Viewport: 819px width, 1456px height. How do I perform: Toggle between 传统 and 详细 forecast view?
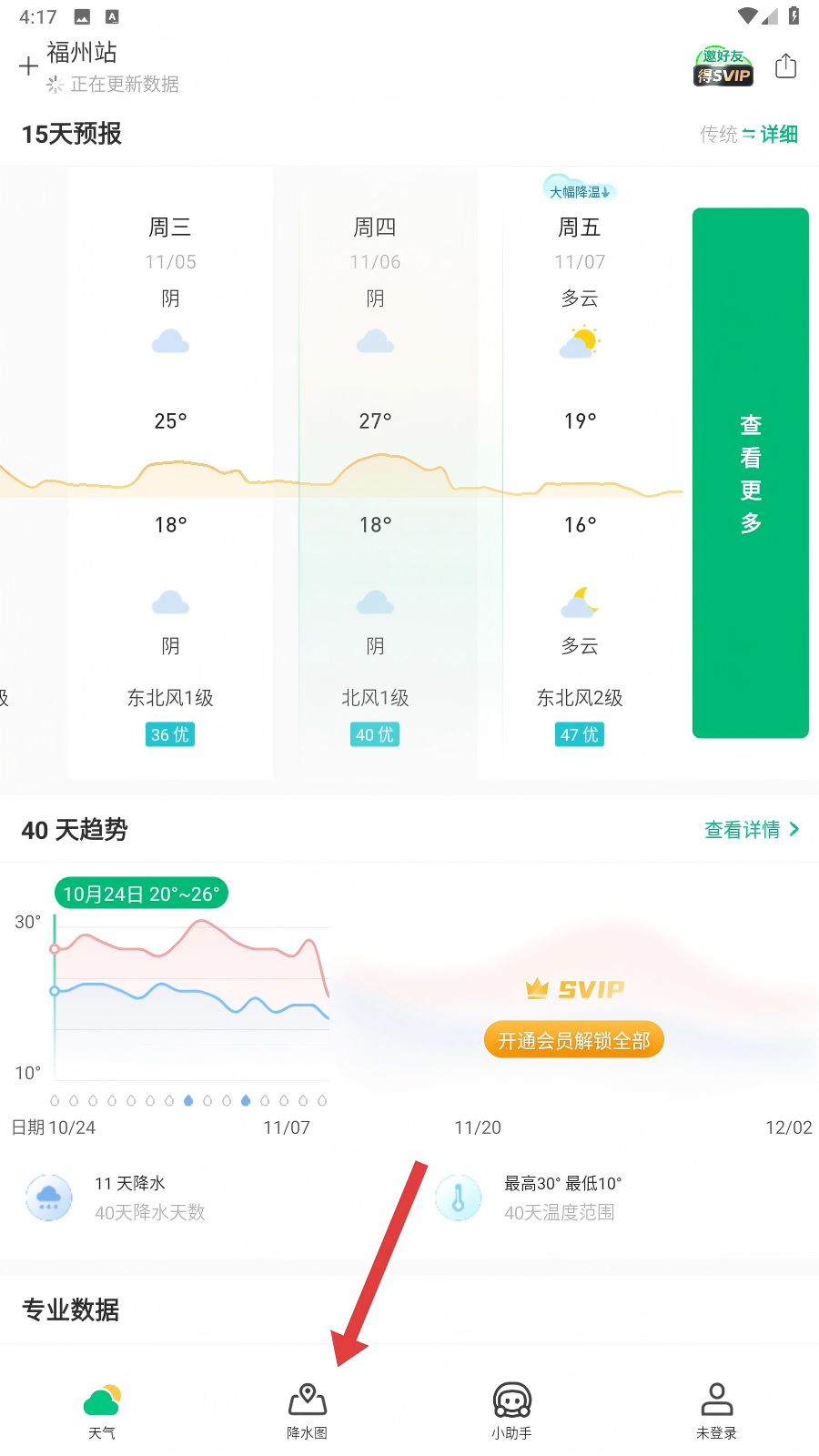point(749,135)
